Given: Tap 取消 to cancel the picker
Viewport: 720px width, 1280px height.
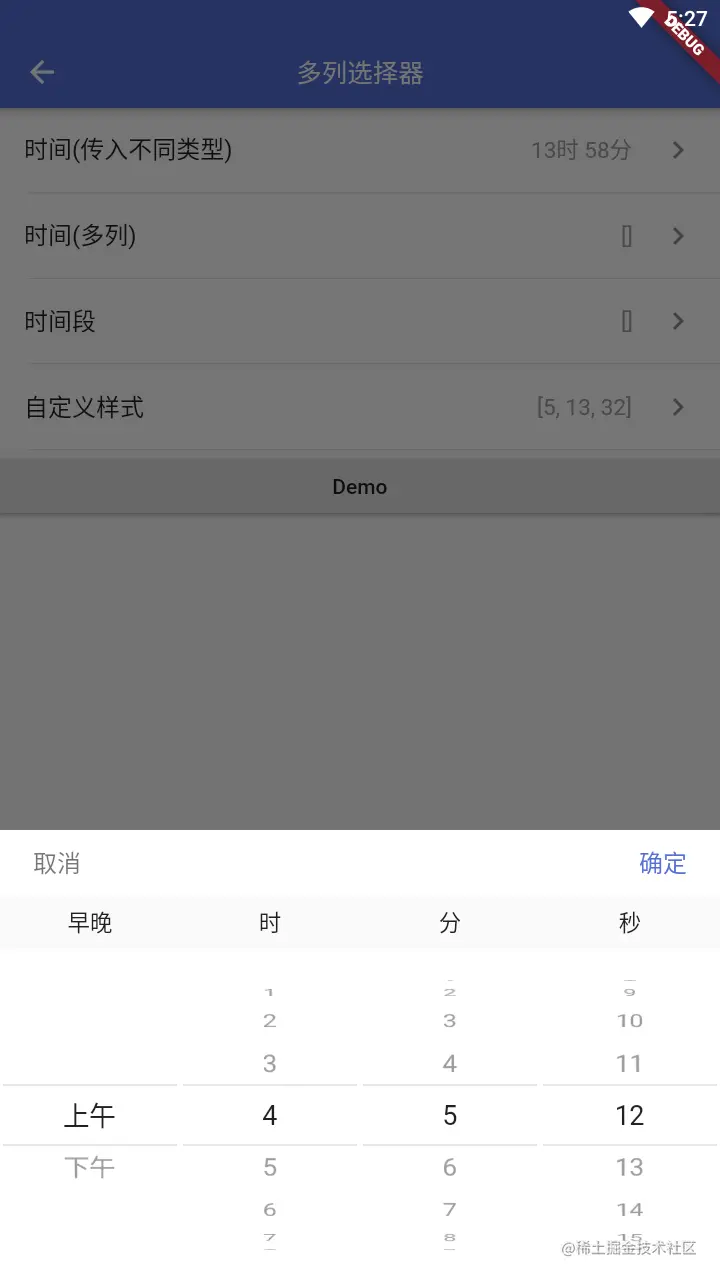Looking at the screenshot, I should pos(57,863).
